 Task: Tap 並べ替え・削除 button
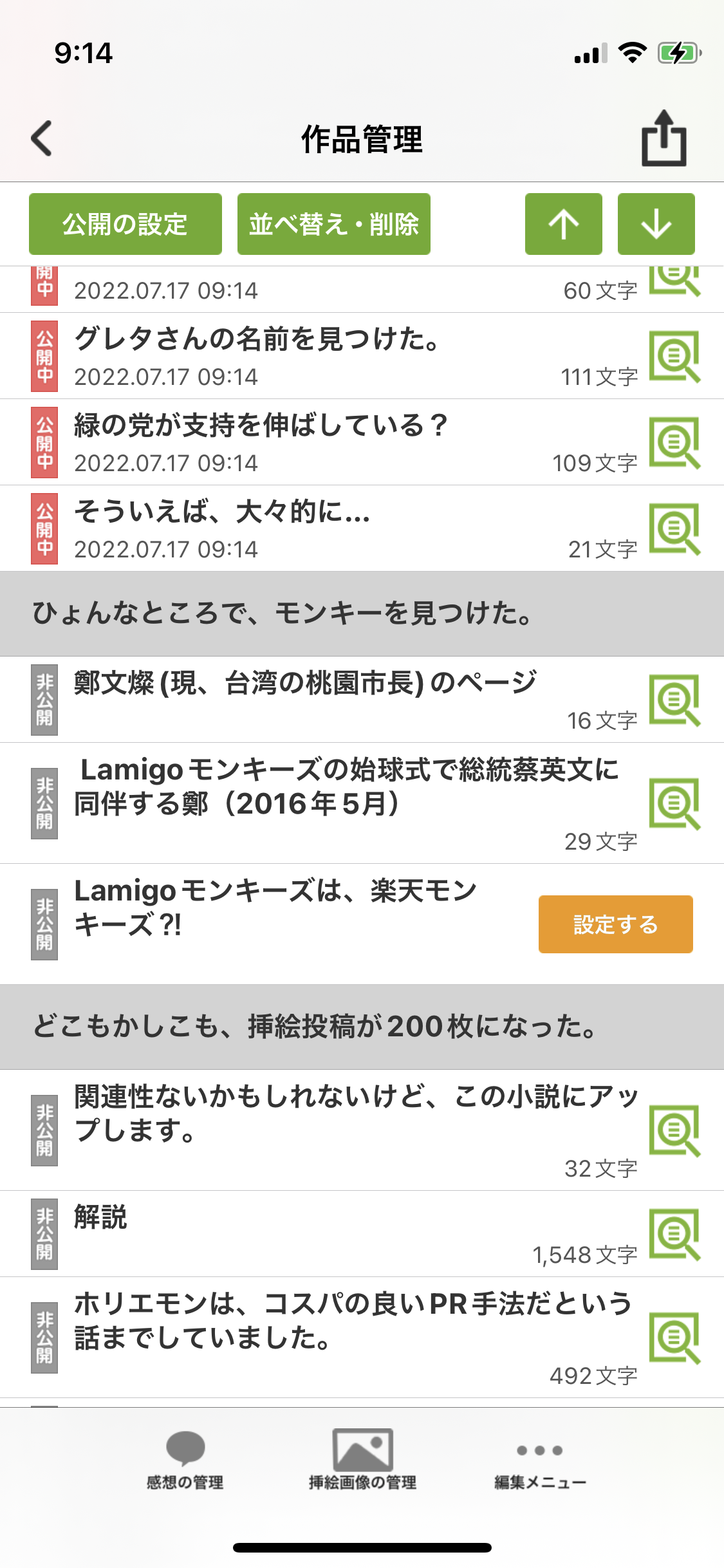333,224
